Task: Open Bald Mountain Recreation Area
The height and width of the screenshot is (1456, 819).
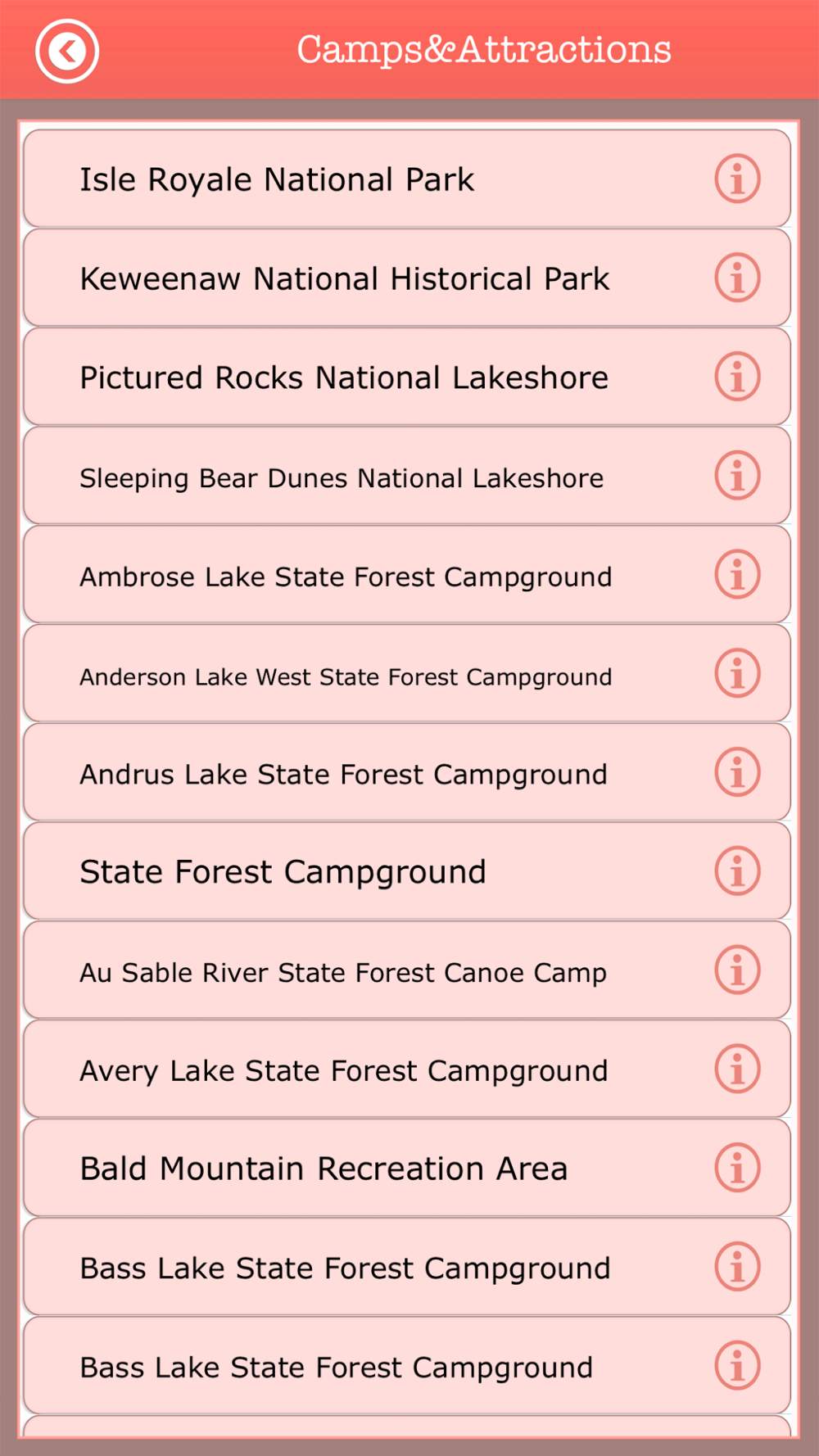Action: click(407, 1168)
